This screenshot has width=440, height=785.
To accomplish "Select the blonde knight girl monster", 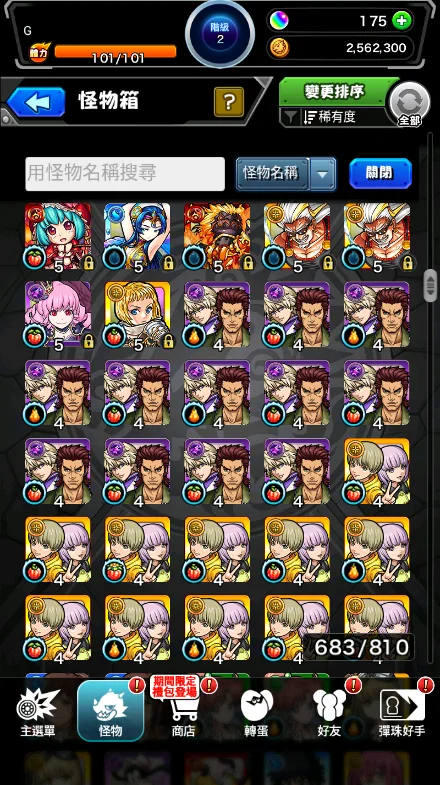I will coord(138,315).
